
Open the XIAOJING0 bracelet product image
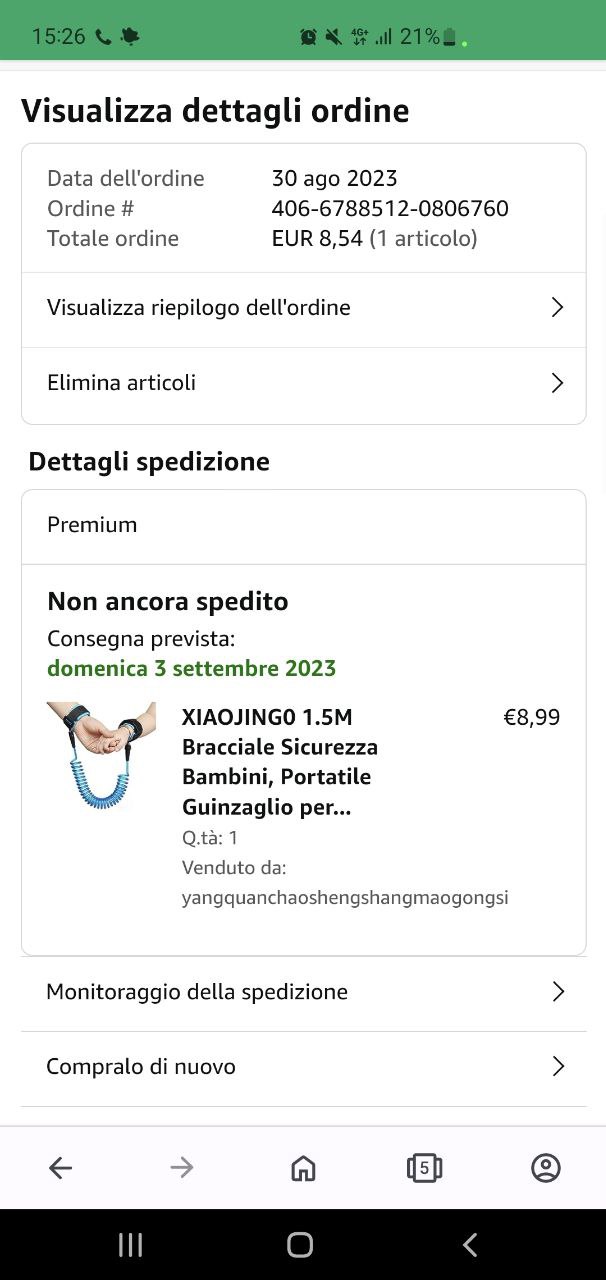(x=102, y=756)
